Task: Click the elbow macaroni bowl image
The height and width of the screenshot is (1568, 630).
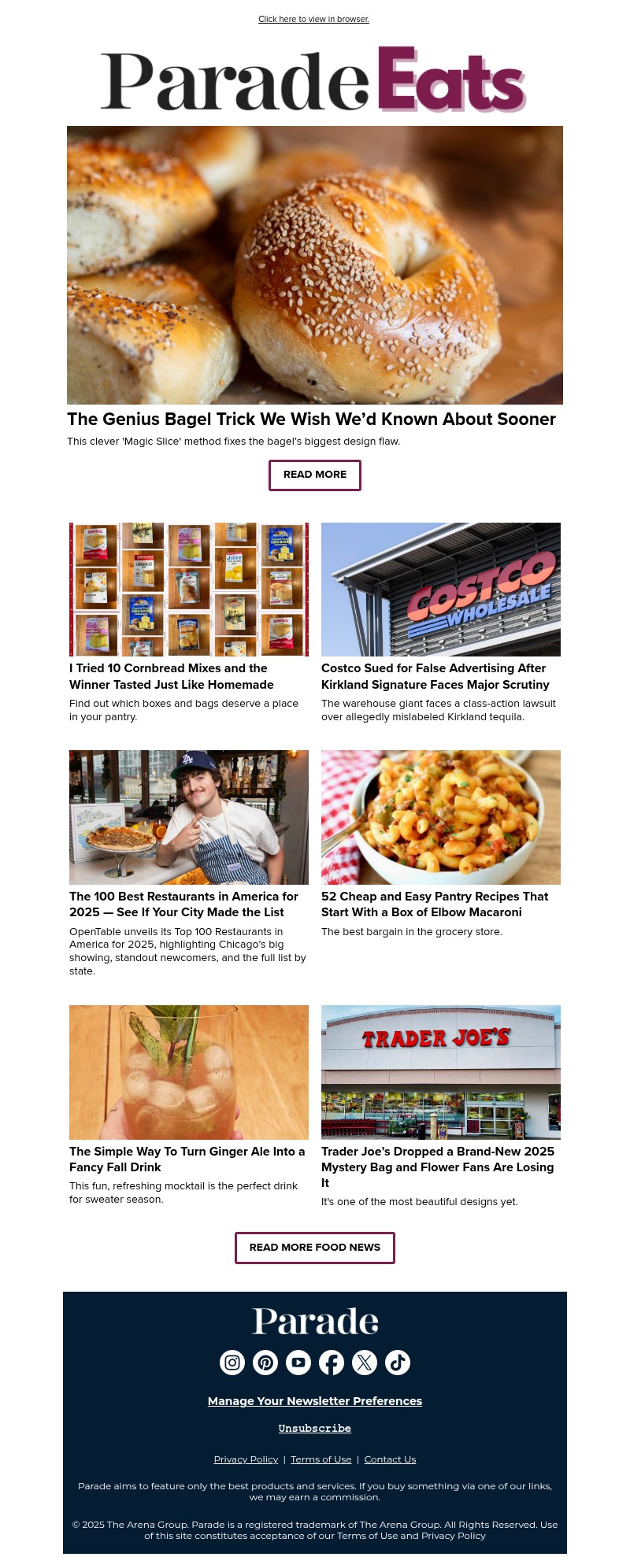Action: (x=441, y=817)
